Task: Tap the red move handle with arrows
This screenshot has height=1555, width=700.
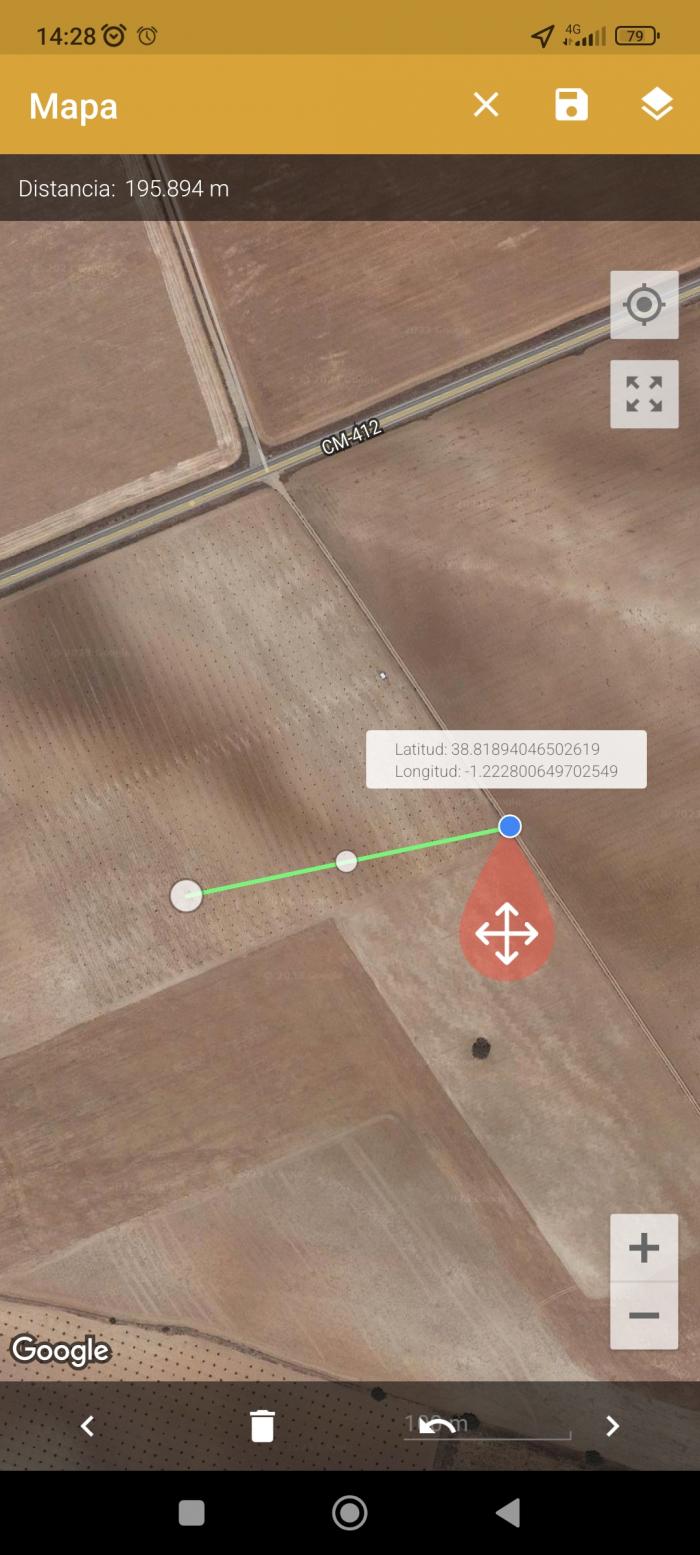Action: (507, 934)
